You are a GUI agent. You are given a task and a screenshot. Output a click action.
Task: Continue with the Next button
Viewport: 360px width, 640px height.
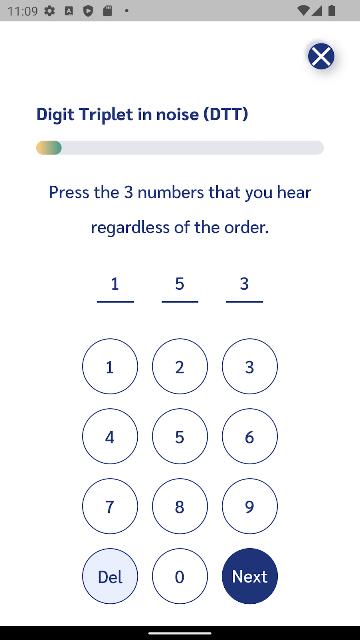(250, 576)
